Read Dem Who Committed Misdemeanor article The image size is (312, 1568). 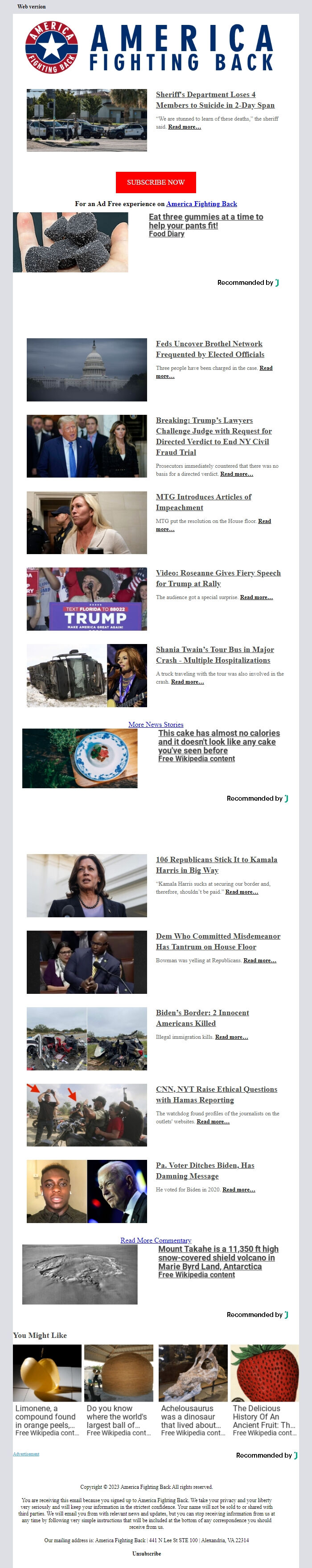click(218, 942)
